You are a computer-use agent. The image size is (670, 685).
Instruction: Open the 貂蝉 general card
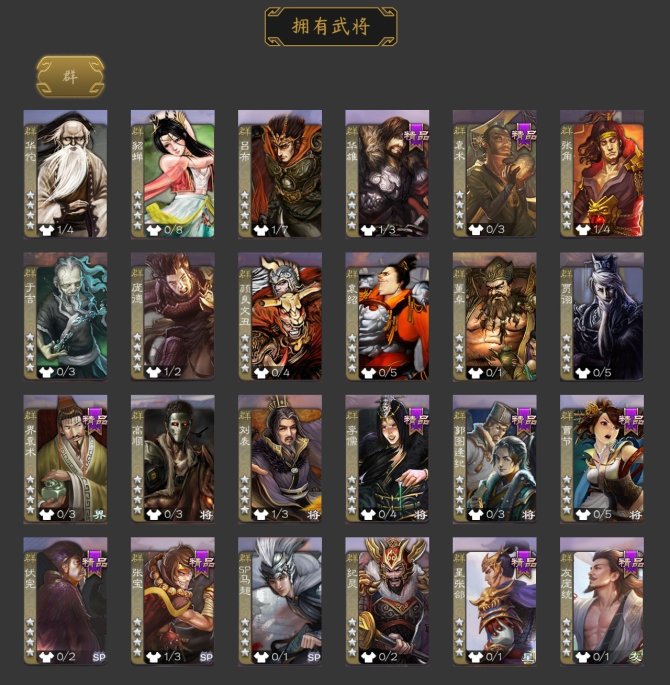pos(173,173)
